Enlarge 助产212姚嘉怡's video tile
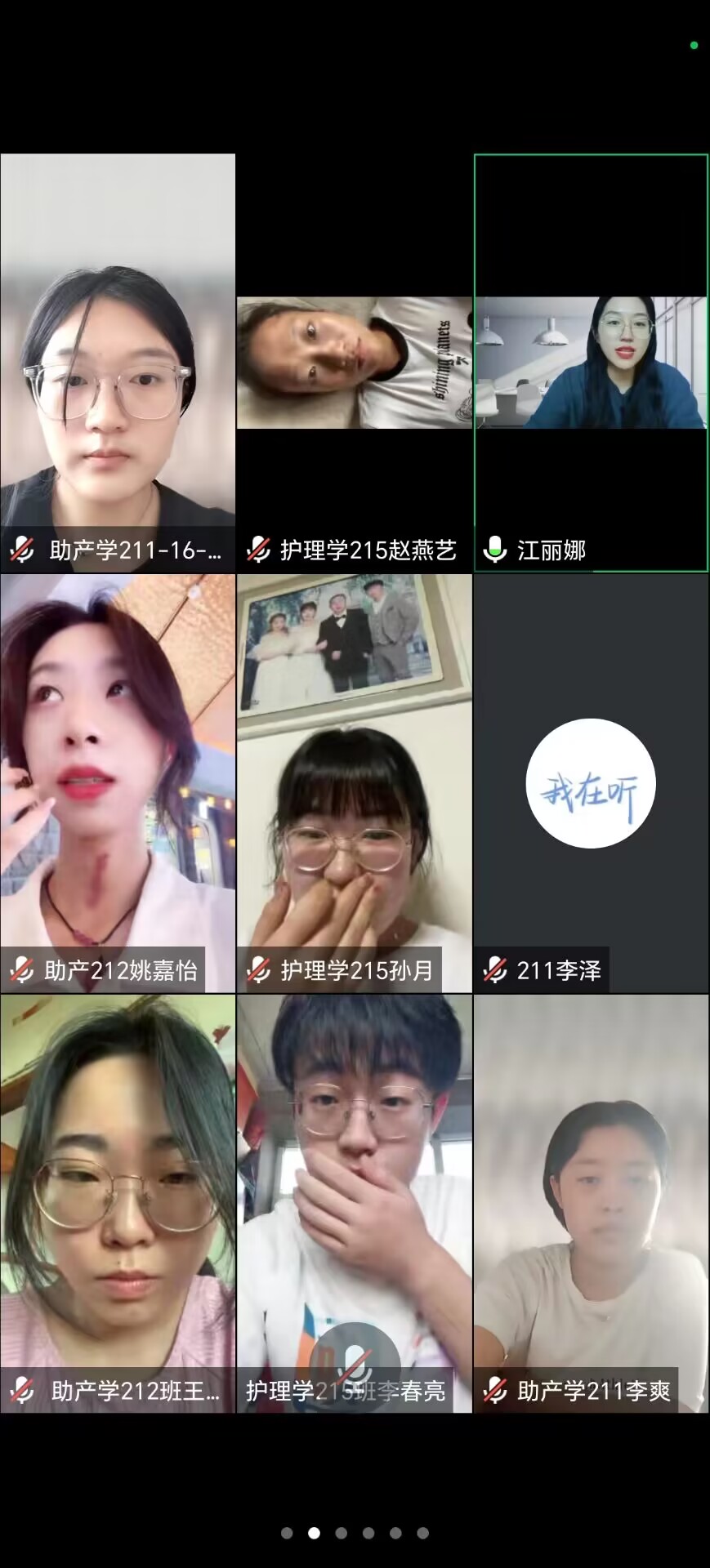This screenshot has width=710, height=1568. [x=118, y=782]
